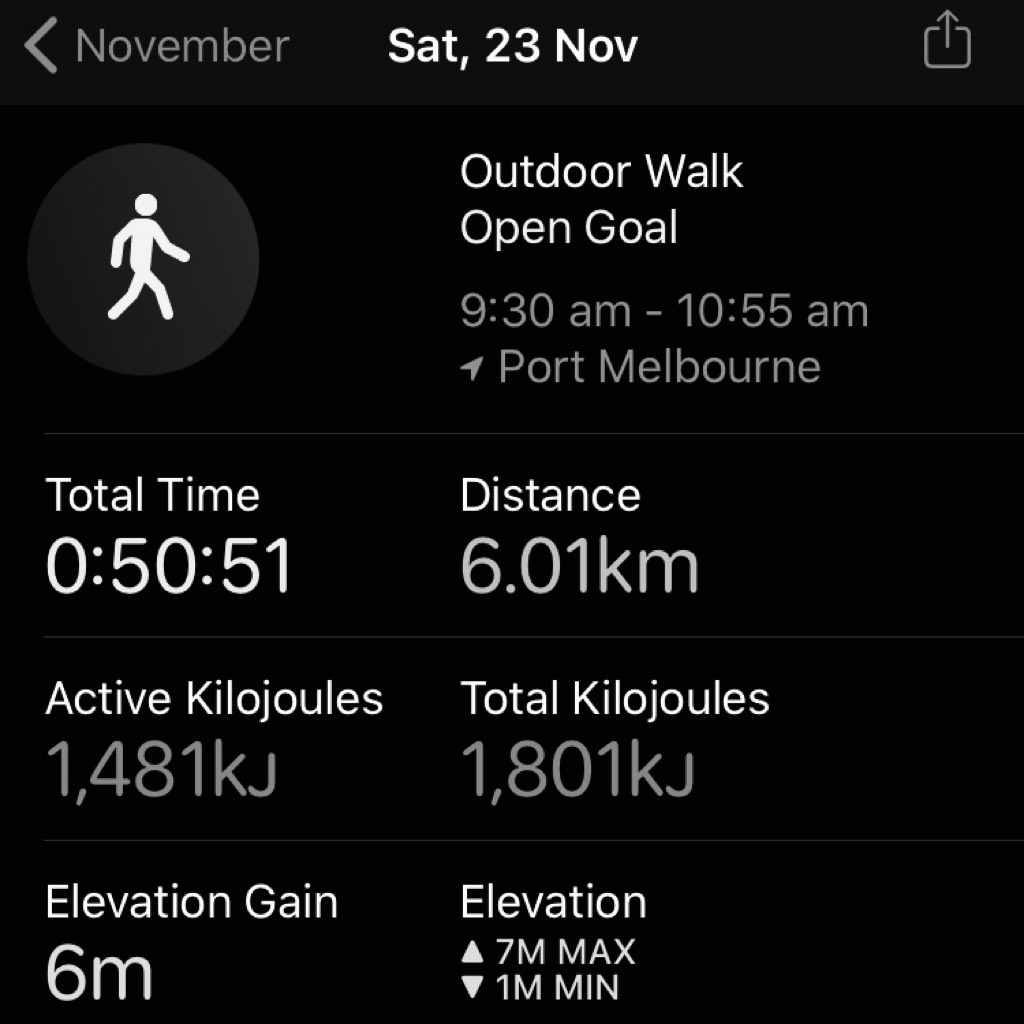The width and height of the screenshot is (1024, 1024).
Task: Go back to November
Action: [x=155, y=47]
